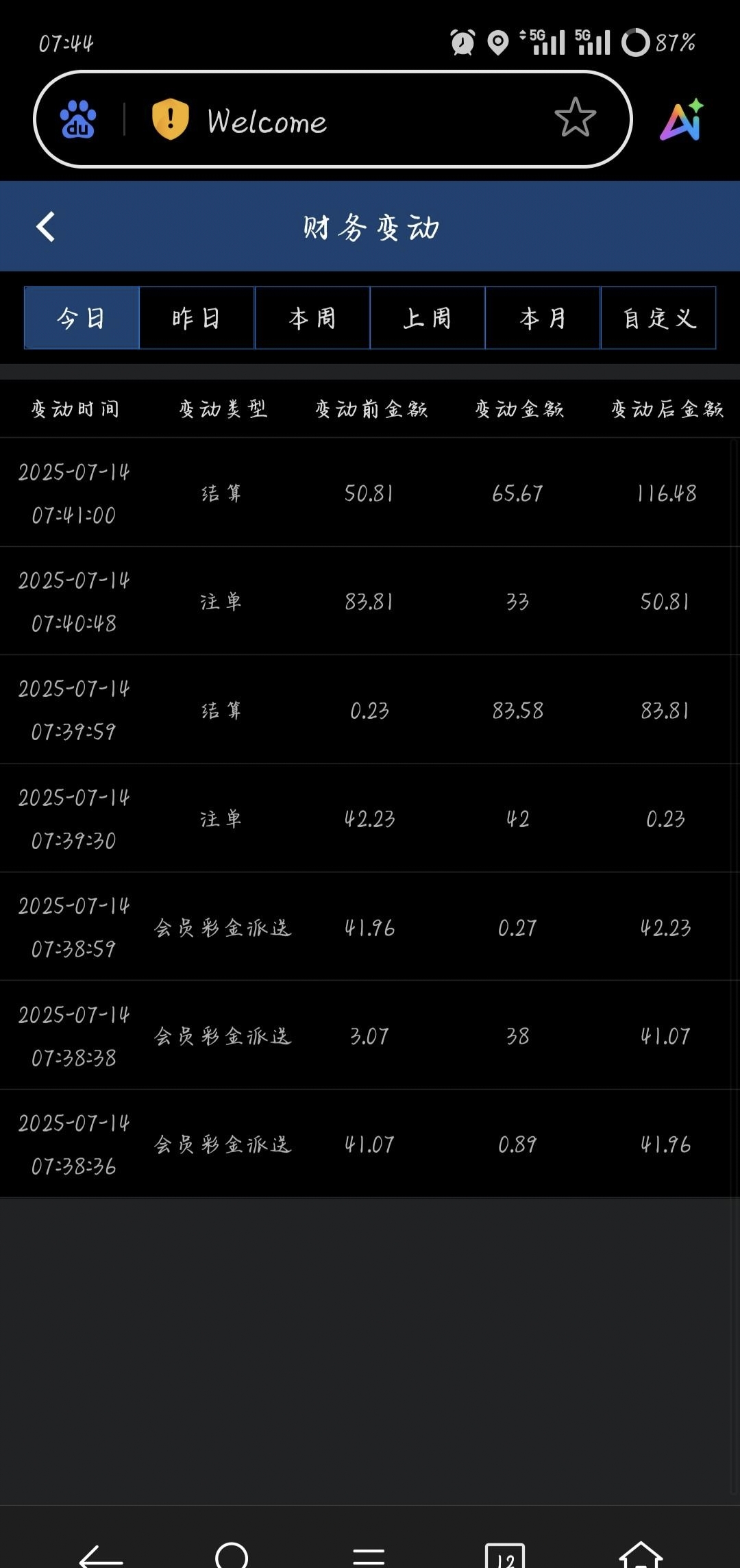Open the Baidu paw search icon
The height and width of the screenshot is (1568, 740).
pyautogui.click(x=78, y=119)
